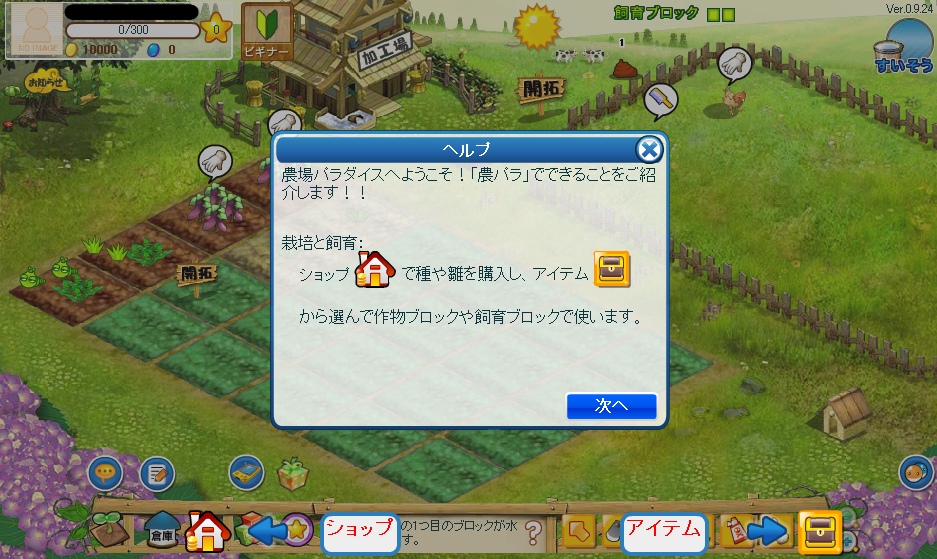The image size is (937, 559).
Task: Tap the 次へ button
Action: coord(611,406)
